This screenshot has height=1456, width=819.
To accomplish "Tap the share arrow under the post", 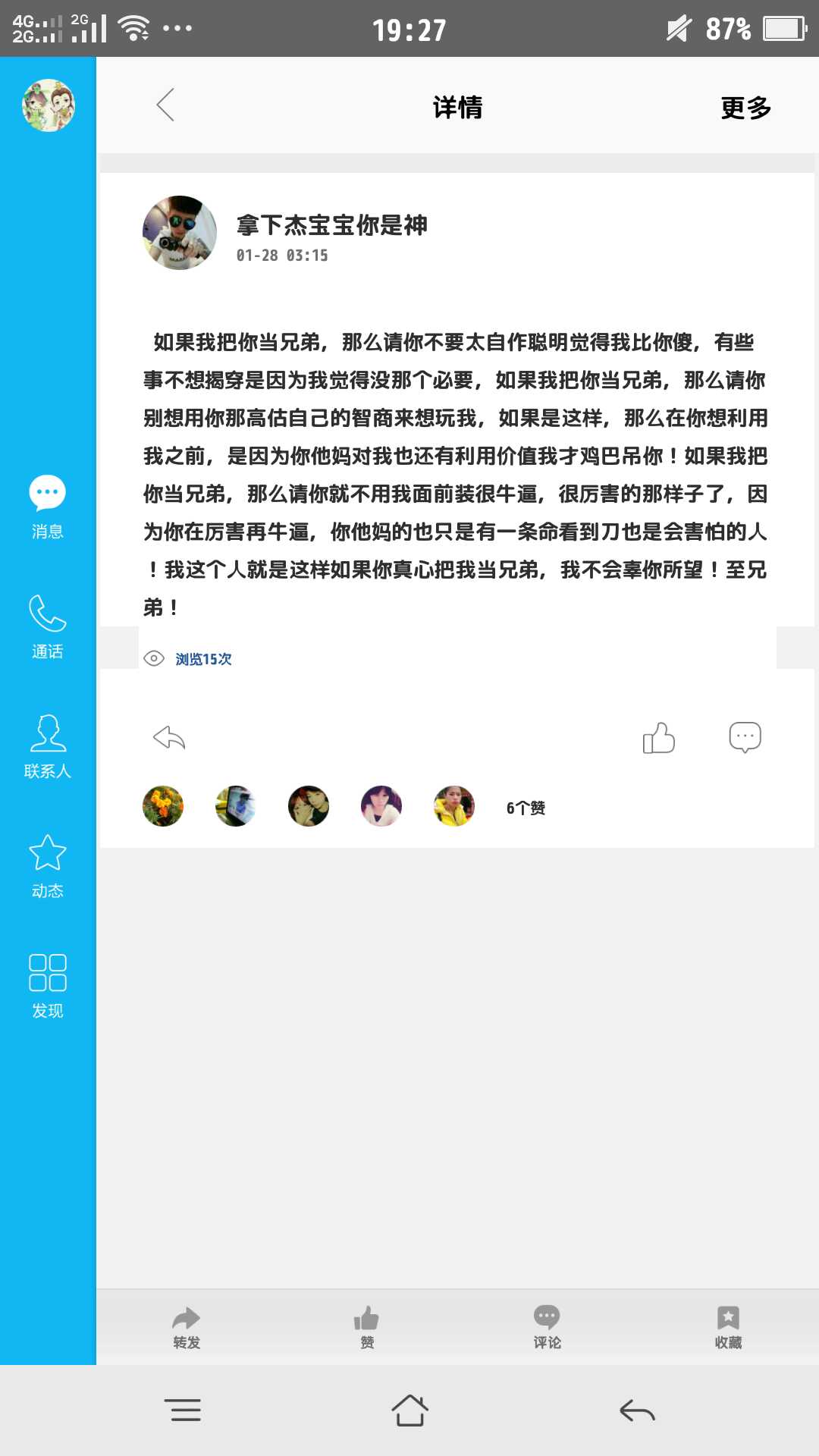I will [x=169, y=737].
